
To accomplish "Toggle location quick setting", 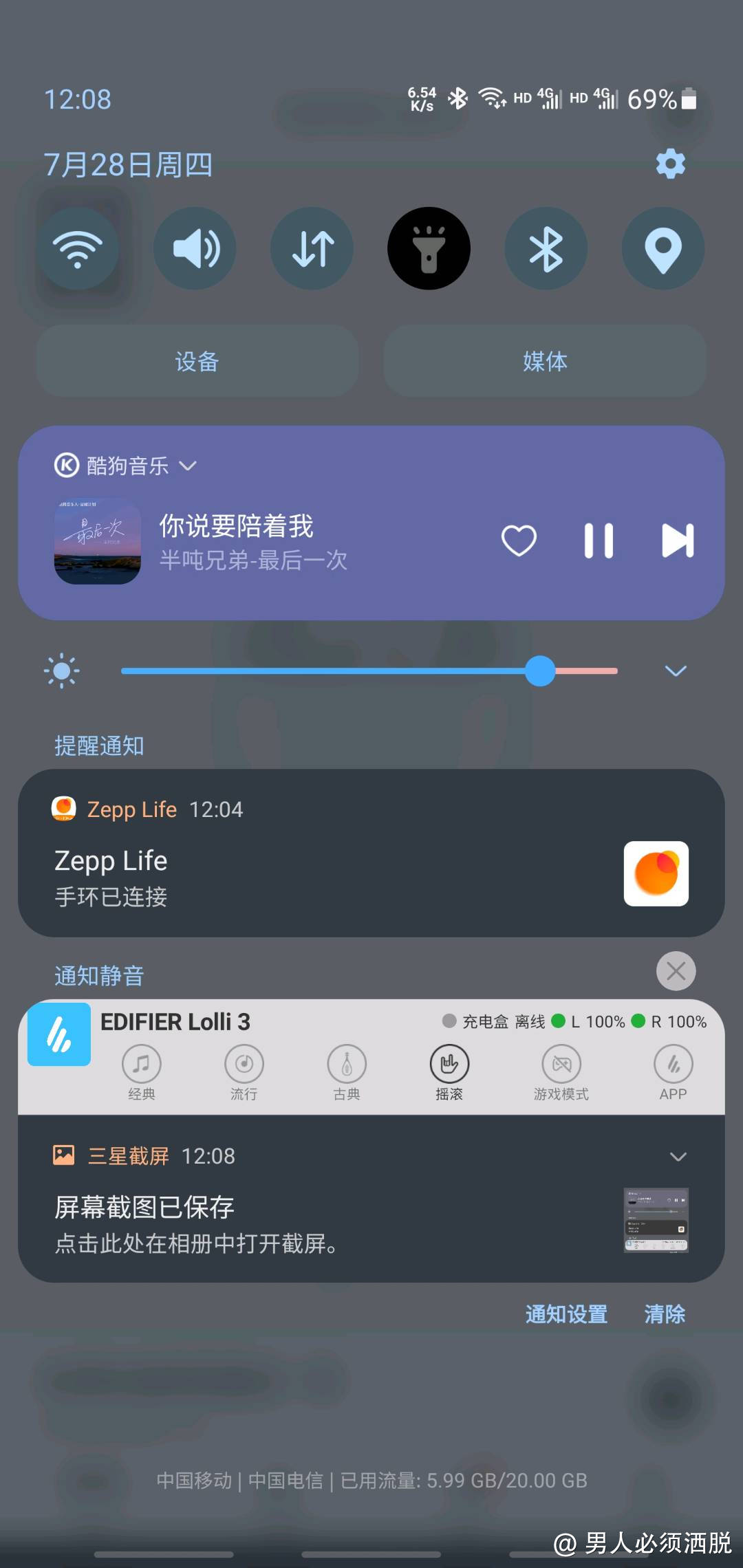I will pos(663,248).
